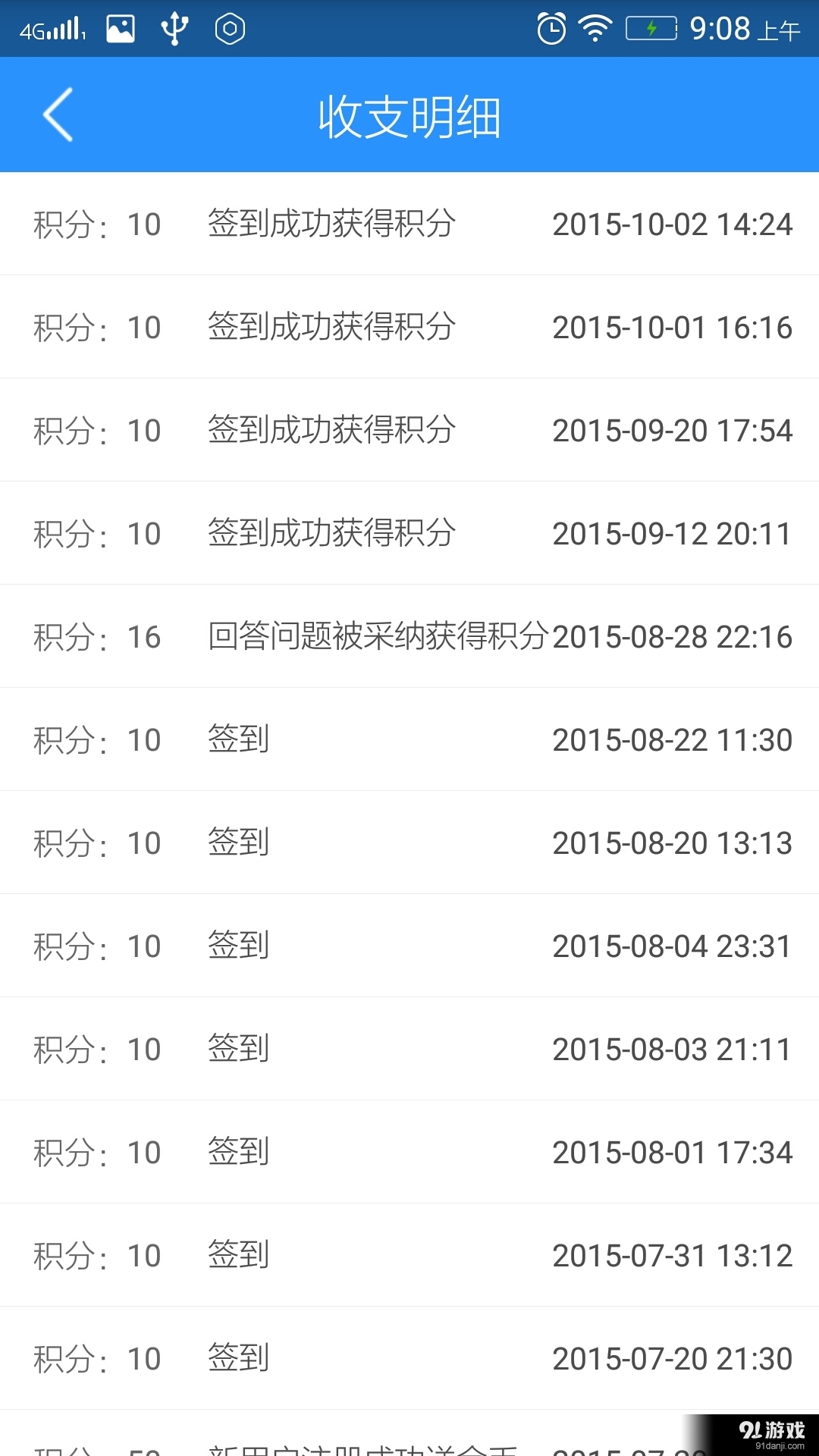The height and width of the screenshot is (1456, 819).
Task: Select the 2015-10-01 sign-in points entry
Action: coord(409,327)
